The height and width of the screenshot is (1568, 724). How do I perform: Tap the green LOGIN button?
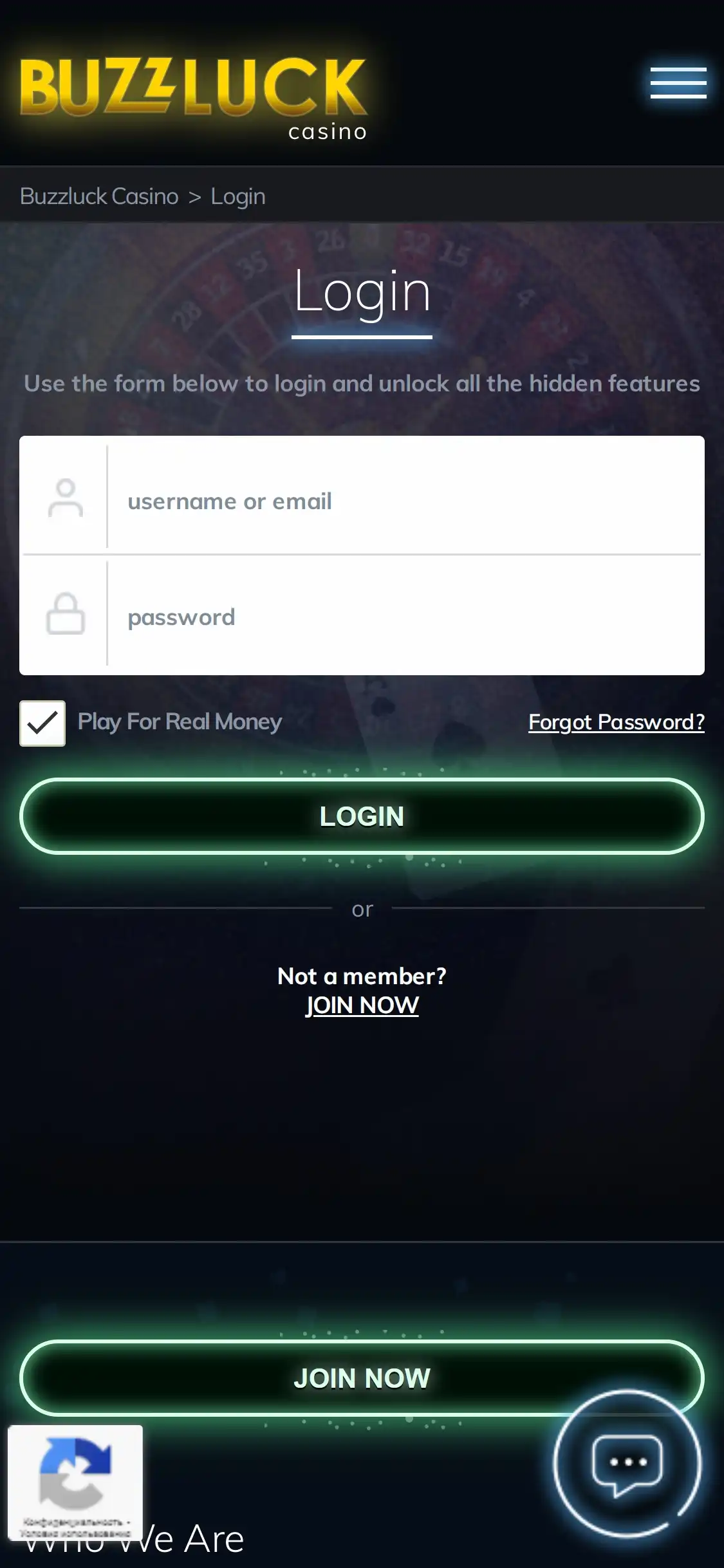coord(362,816)
